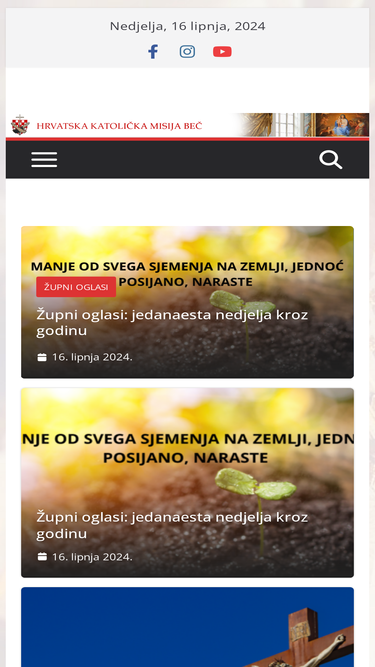375x667 pixels.
Task: Tap the search magnifier icon
Action: [x=330, y=160]
